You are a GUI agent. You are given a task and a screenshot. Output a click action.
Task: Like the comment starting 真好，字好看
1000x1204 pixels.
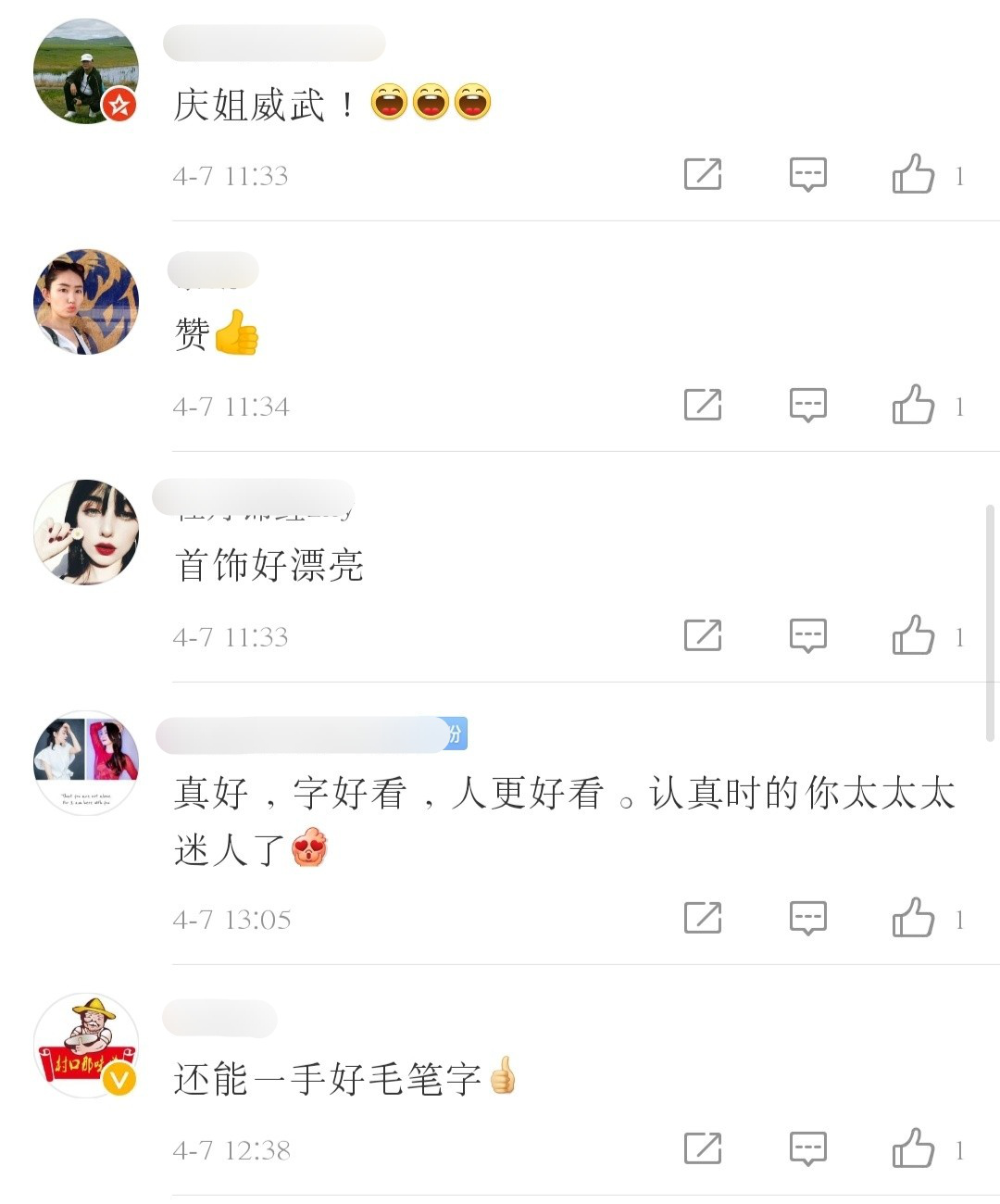[x=913, y=918]
